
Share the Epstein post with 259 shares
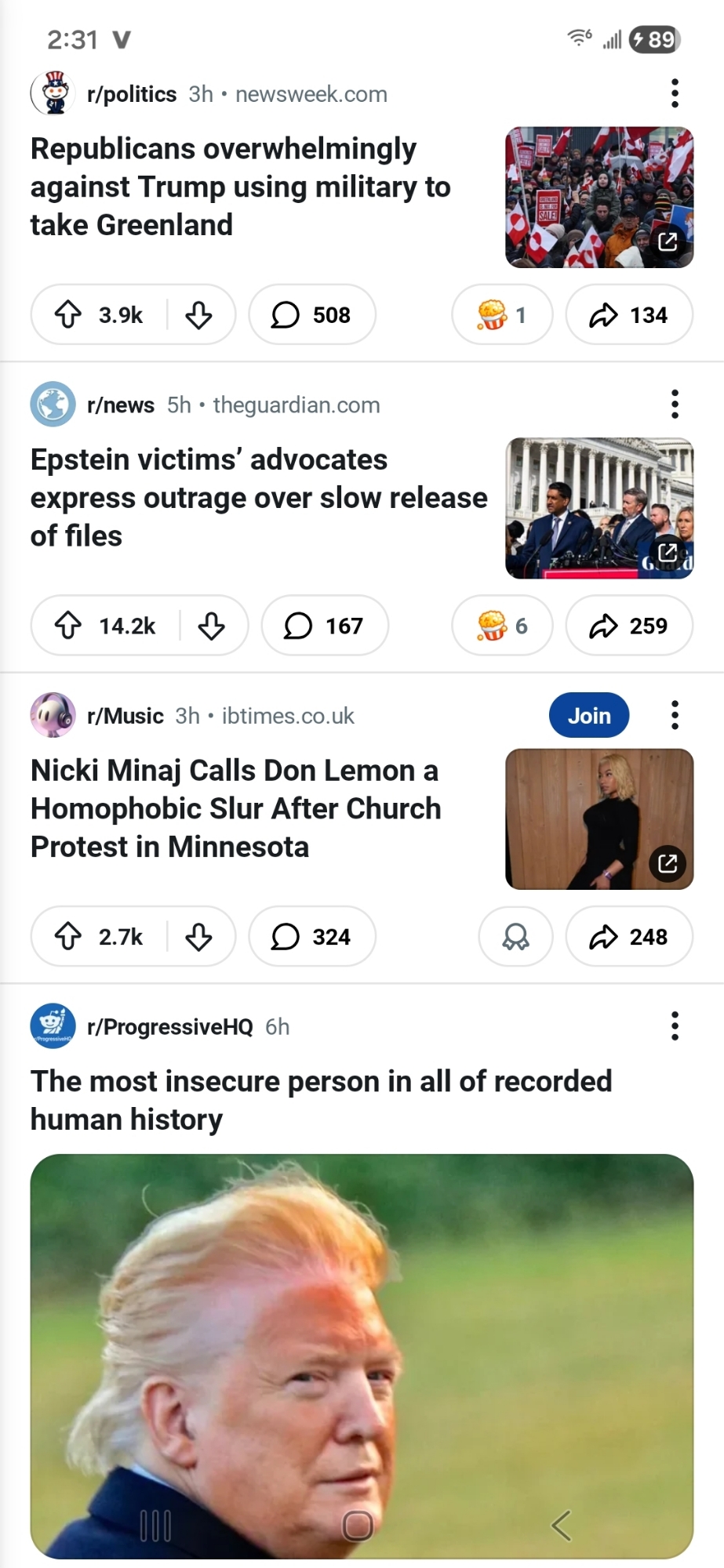[x=628, y=626]
